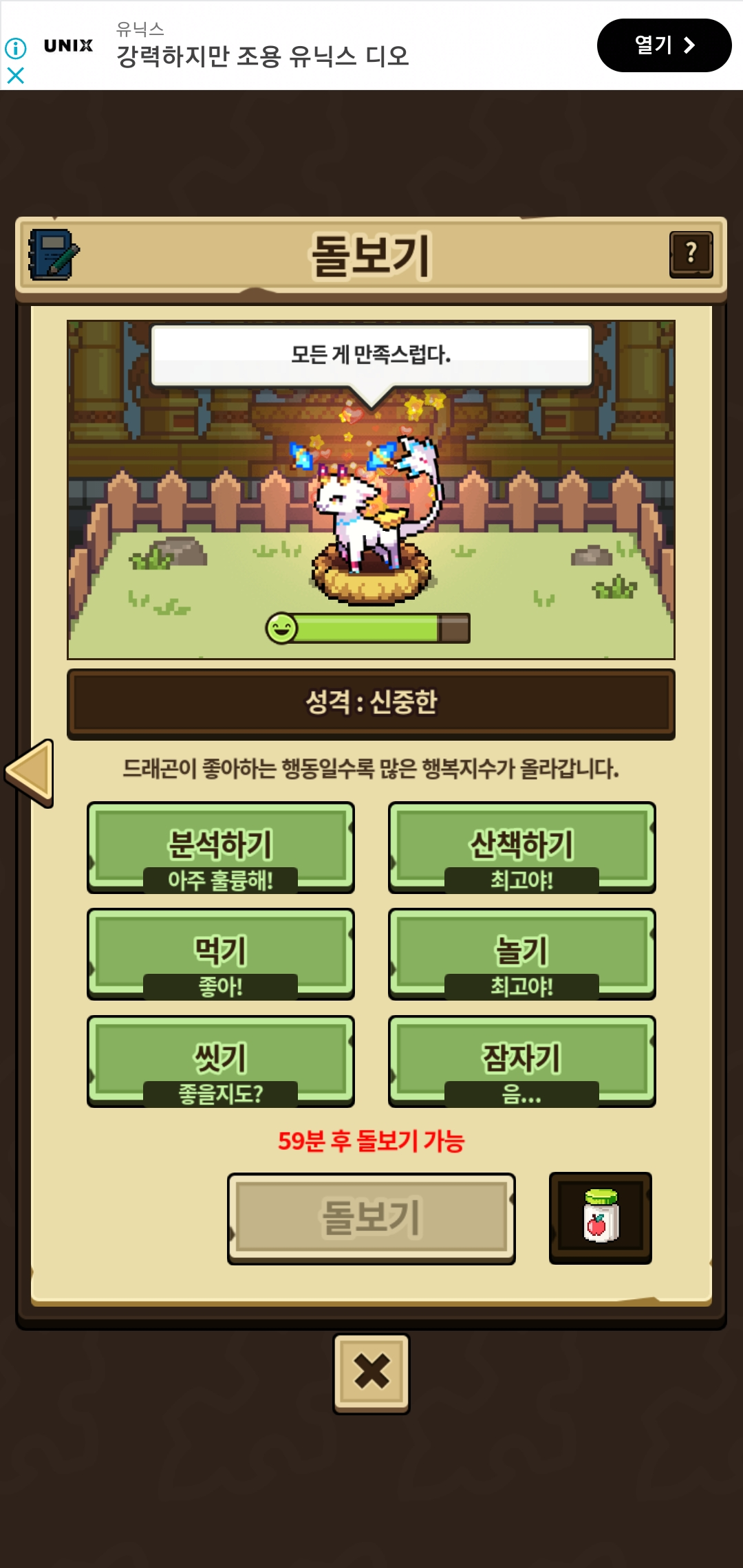Open the question mark help button
The width and height of the screenshot is (743, 1568).
[x=691, y=254]
